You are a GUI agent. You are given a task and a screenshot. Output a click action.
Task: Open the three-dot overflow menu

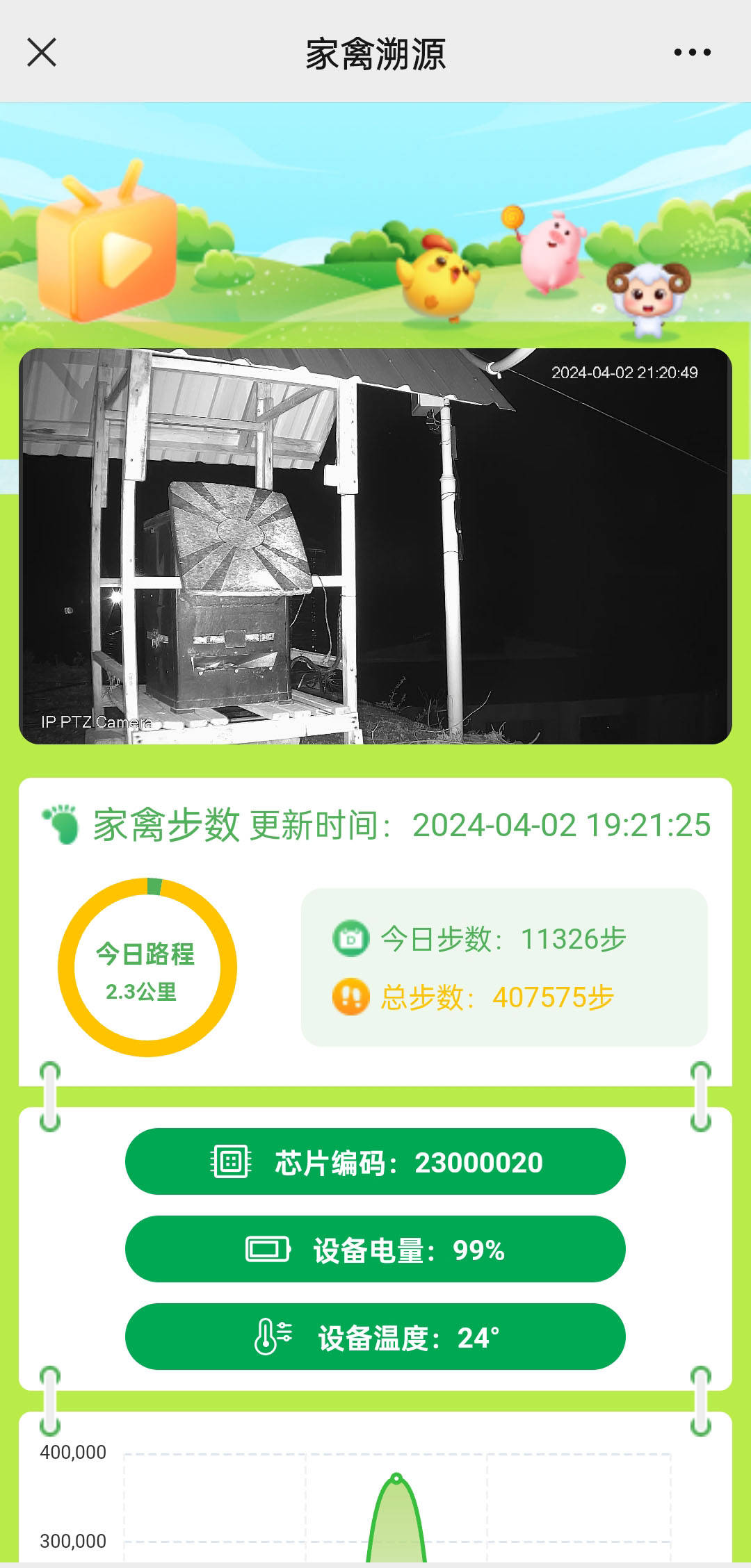692,53
